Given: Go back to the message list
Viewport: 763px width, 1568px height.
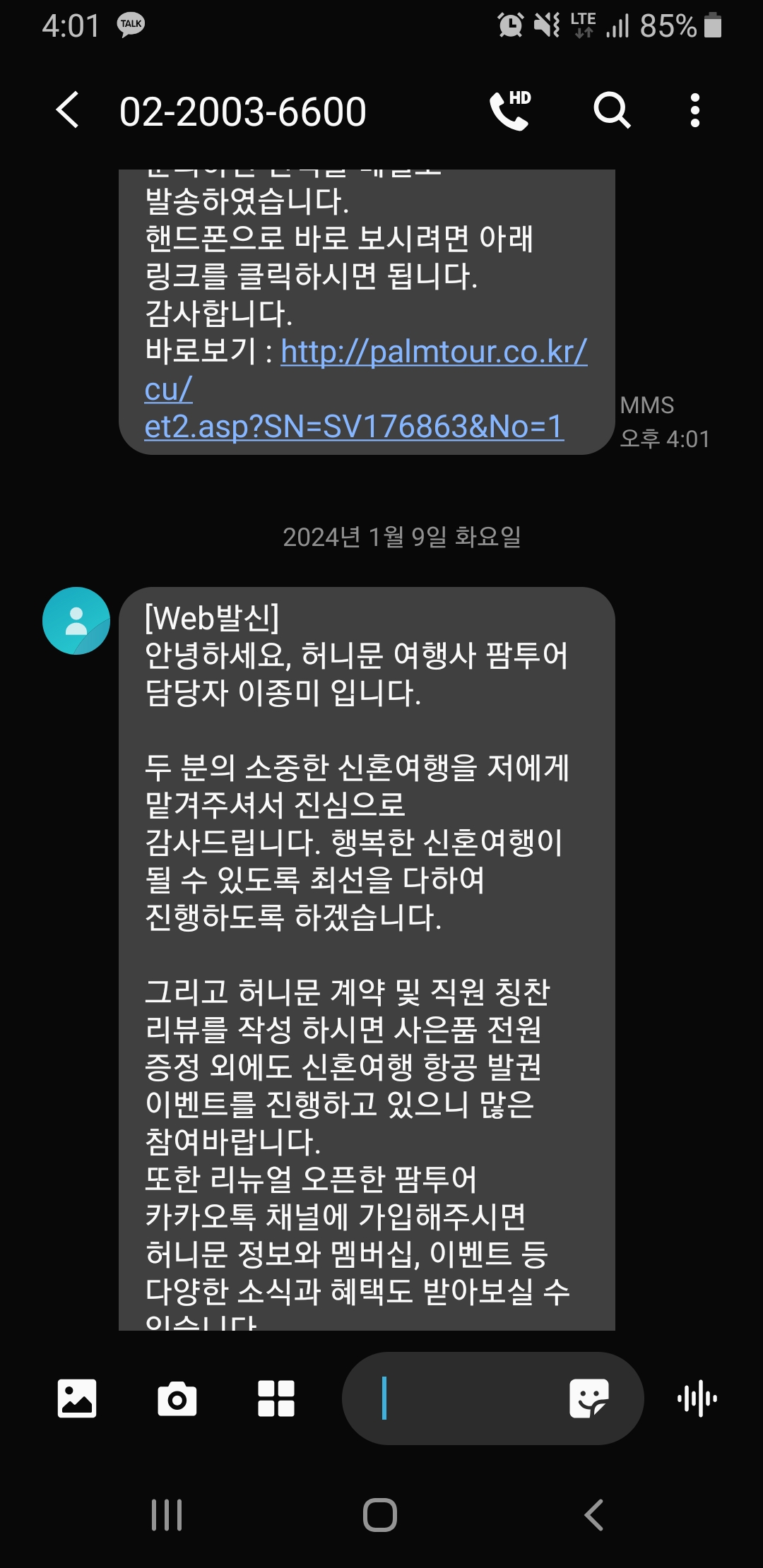Looking at the screenshot, I should coord(68,110).
